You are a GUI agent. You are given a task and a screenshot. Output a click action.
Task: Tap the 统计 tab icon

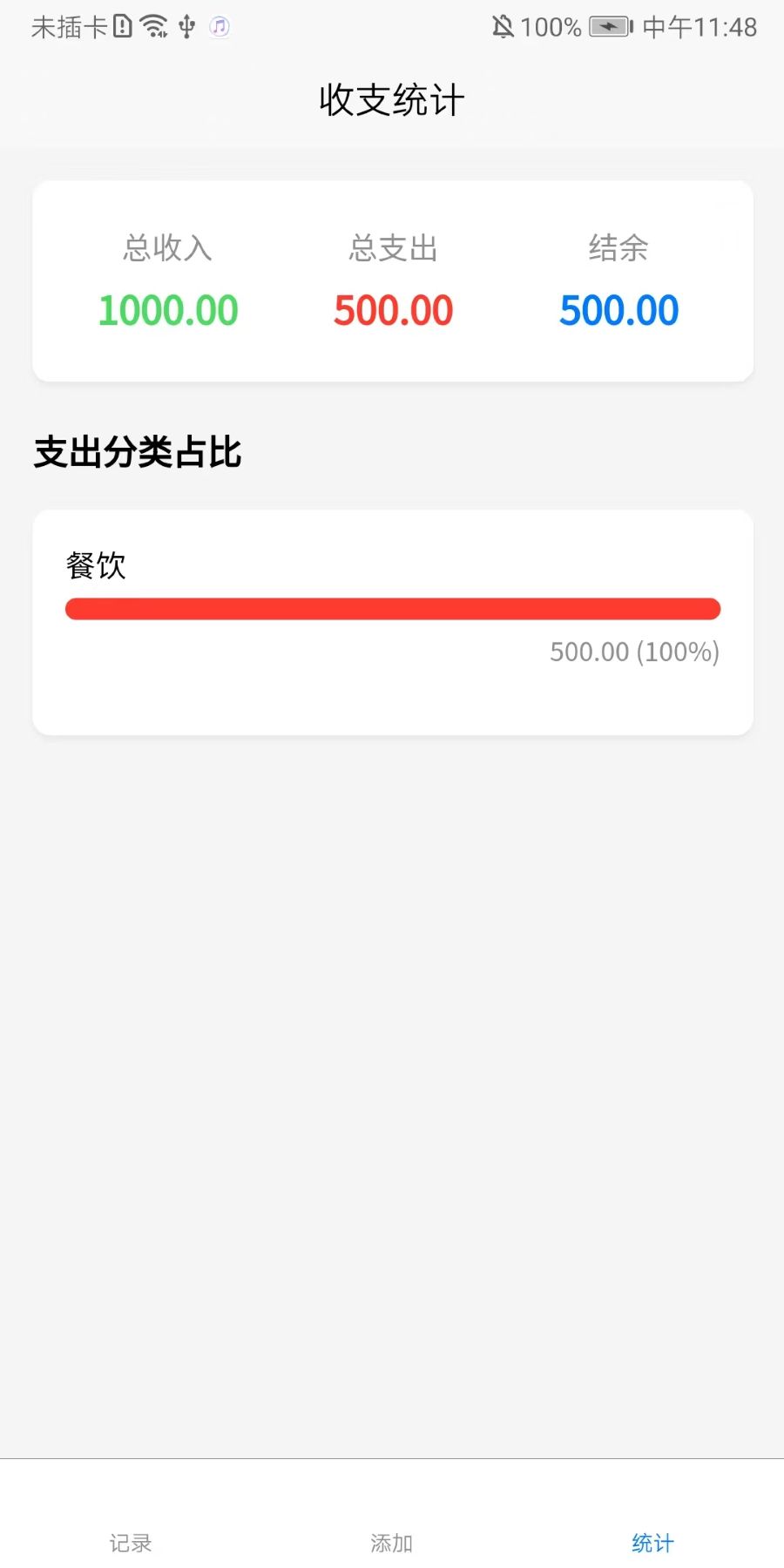(651, 1542)
